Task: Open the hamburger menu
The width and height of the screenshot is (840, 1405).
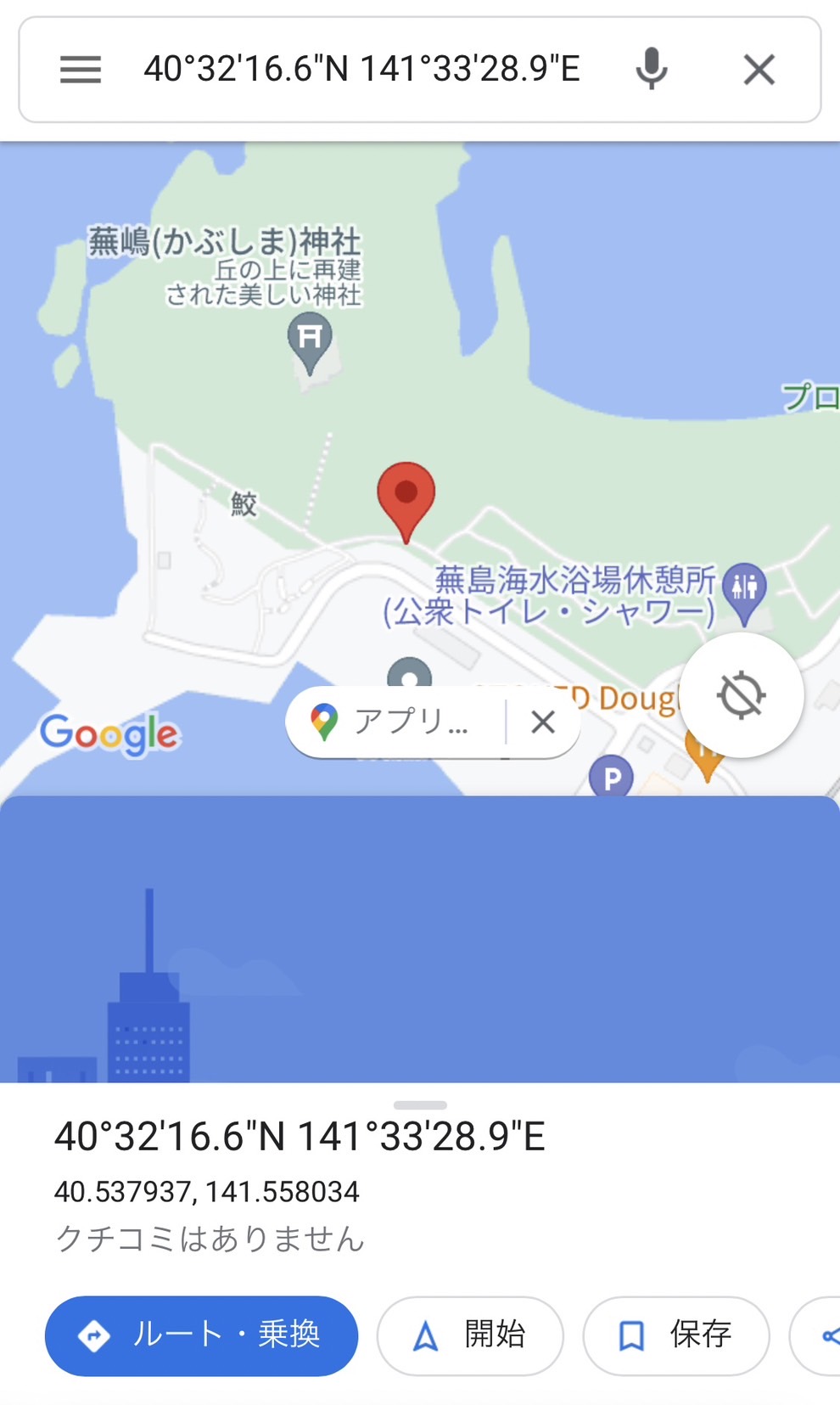Action: [x=81, y=70]
